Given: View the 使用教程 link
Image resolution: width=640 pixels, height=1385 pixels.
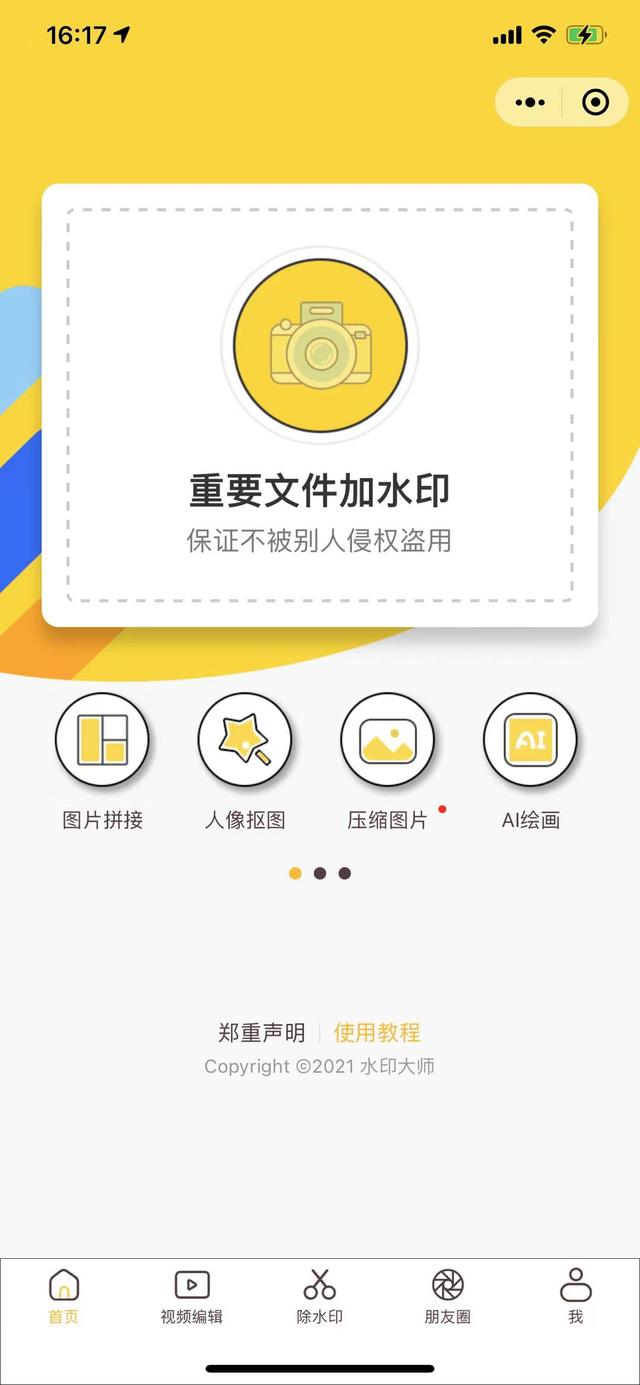Looking at the screenshot, I should click(377, 1033).
